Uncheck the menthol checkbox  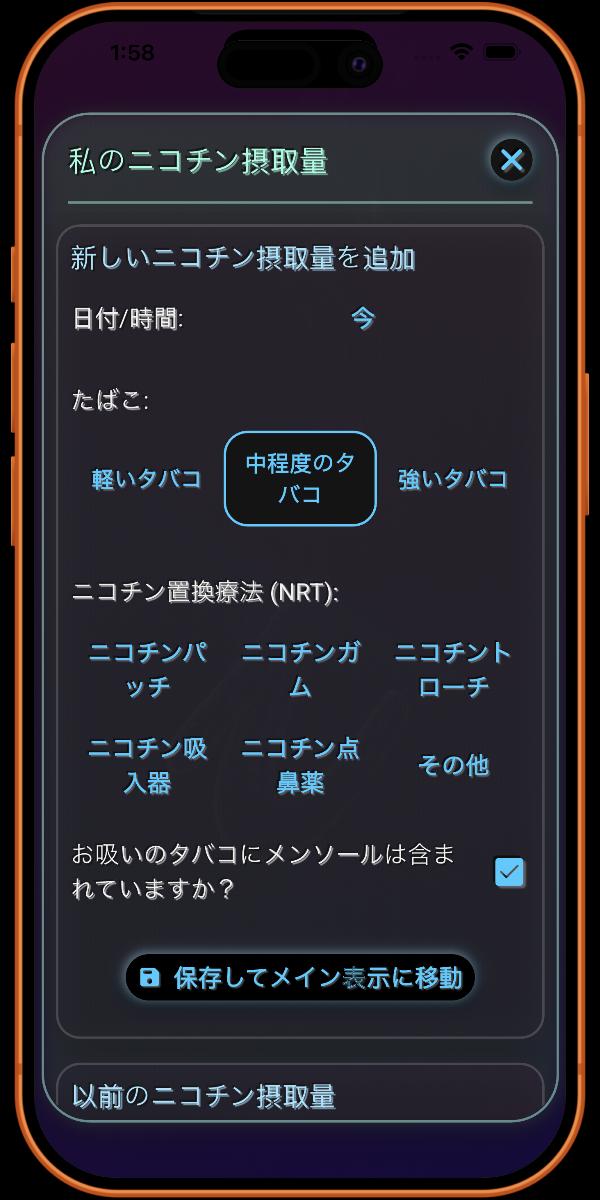coord(510,872)
